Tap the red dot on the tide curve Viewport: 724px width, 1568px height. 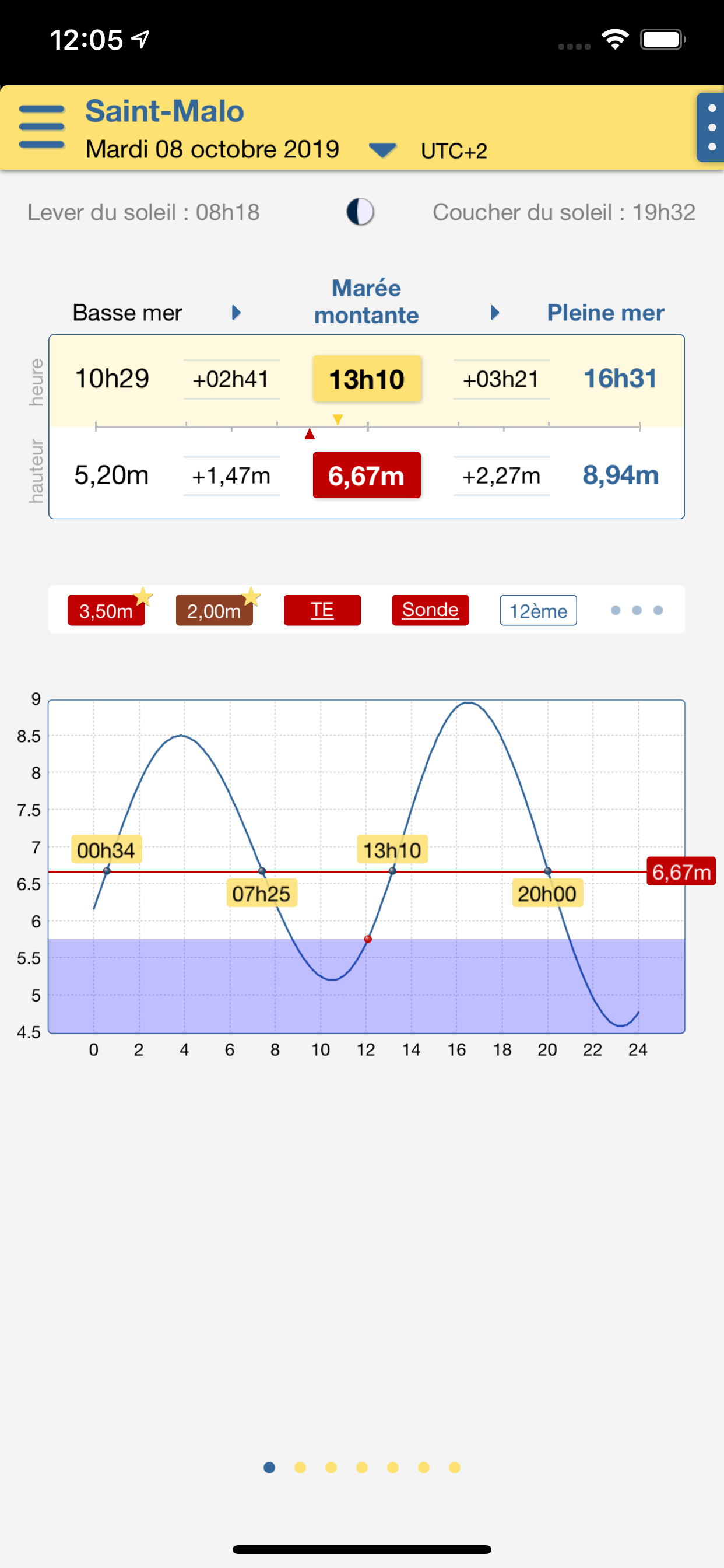click(367, 940)
